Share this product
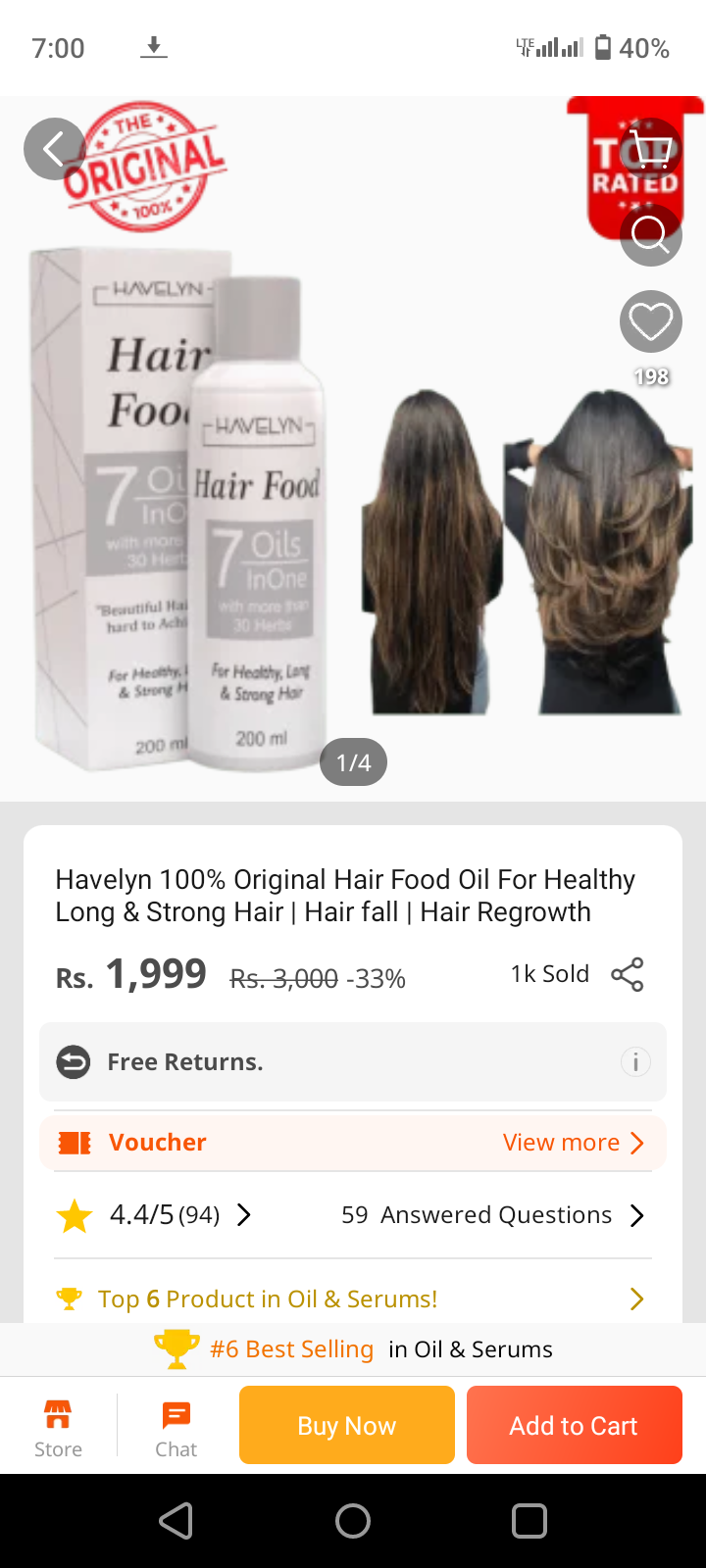This screenshot has width=706, height=1568. pyautogui.click(x=627, y=975)
